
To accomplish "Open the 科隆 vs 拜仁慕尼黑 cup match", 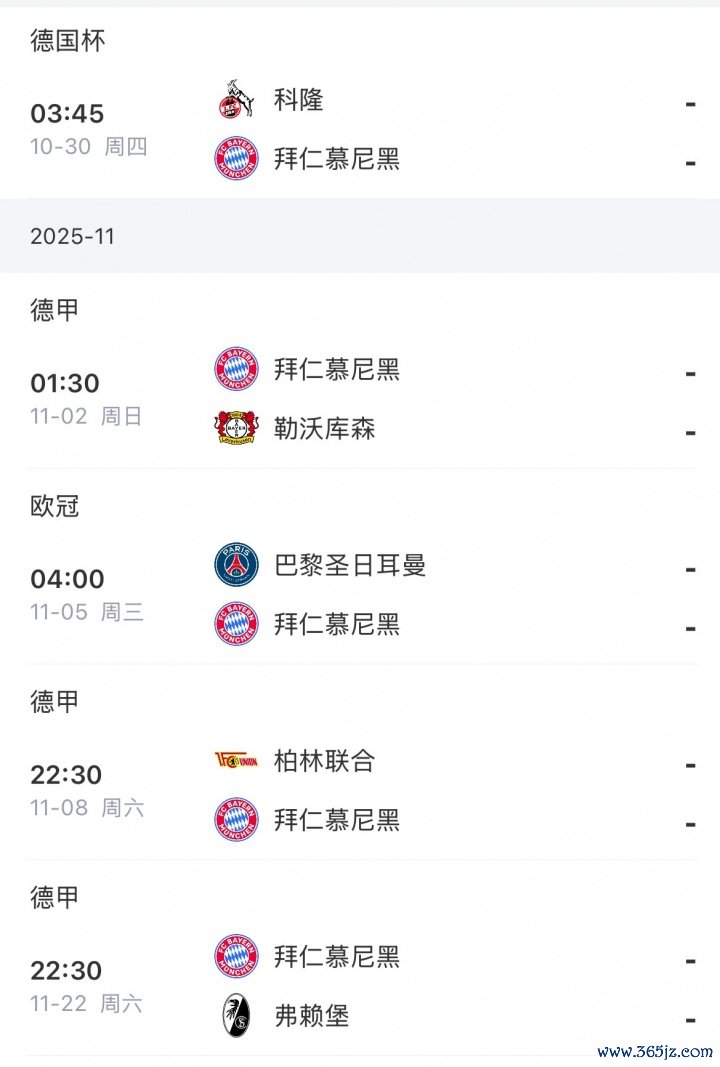I will 360,130.
